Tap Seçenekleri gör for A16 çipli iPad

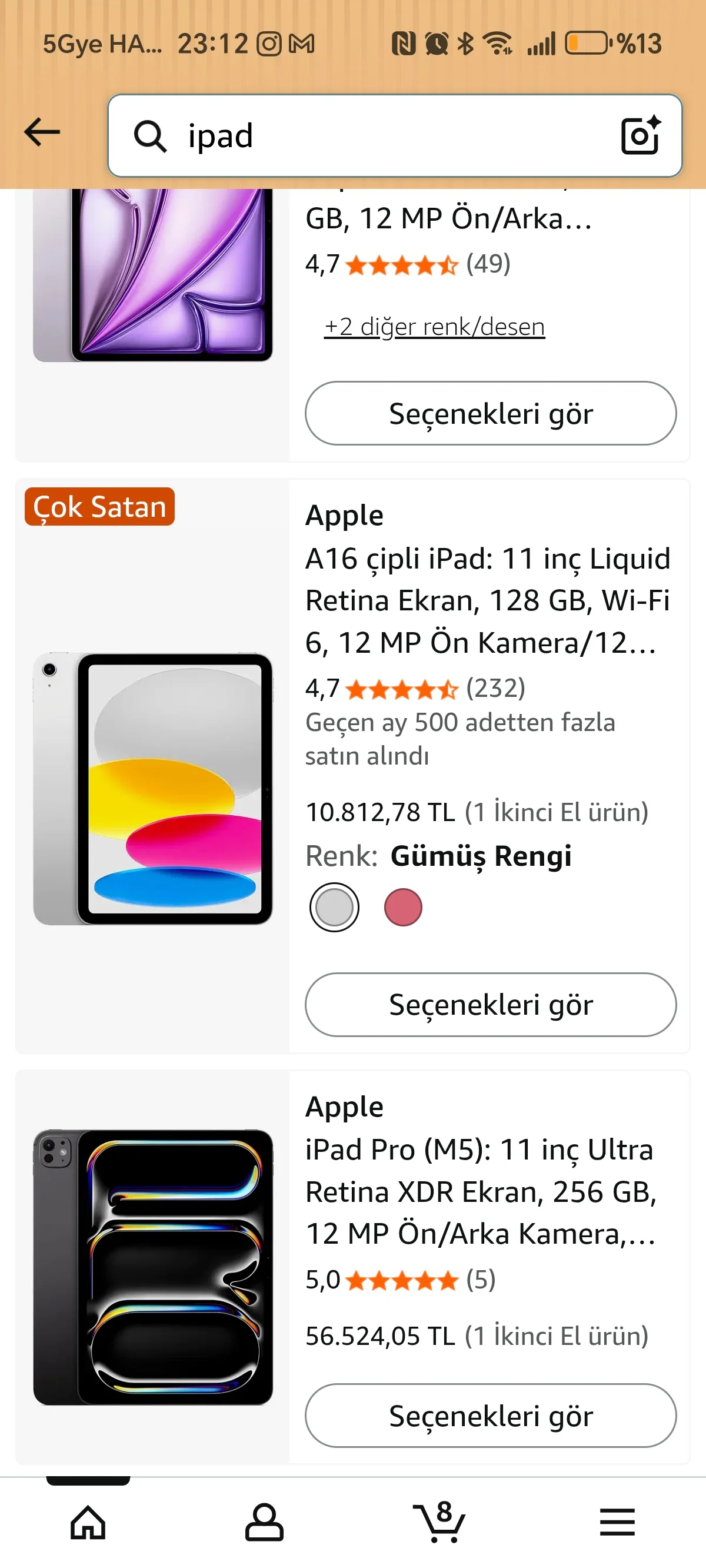coord(490,1004)
